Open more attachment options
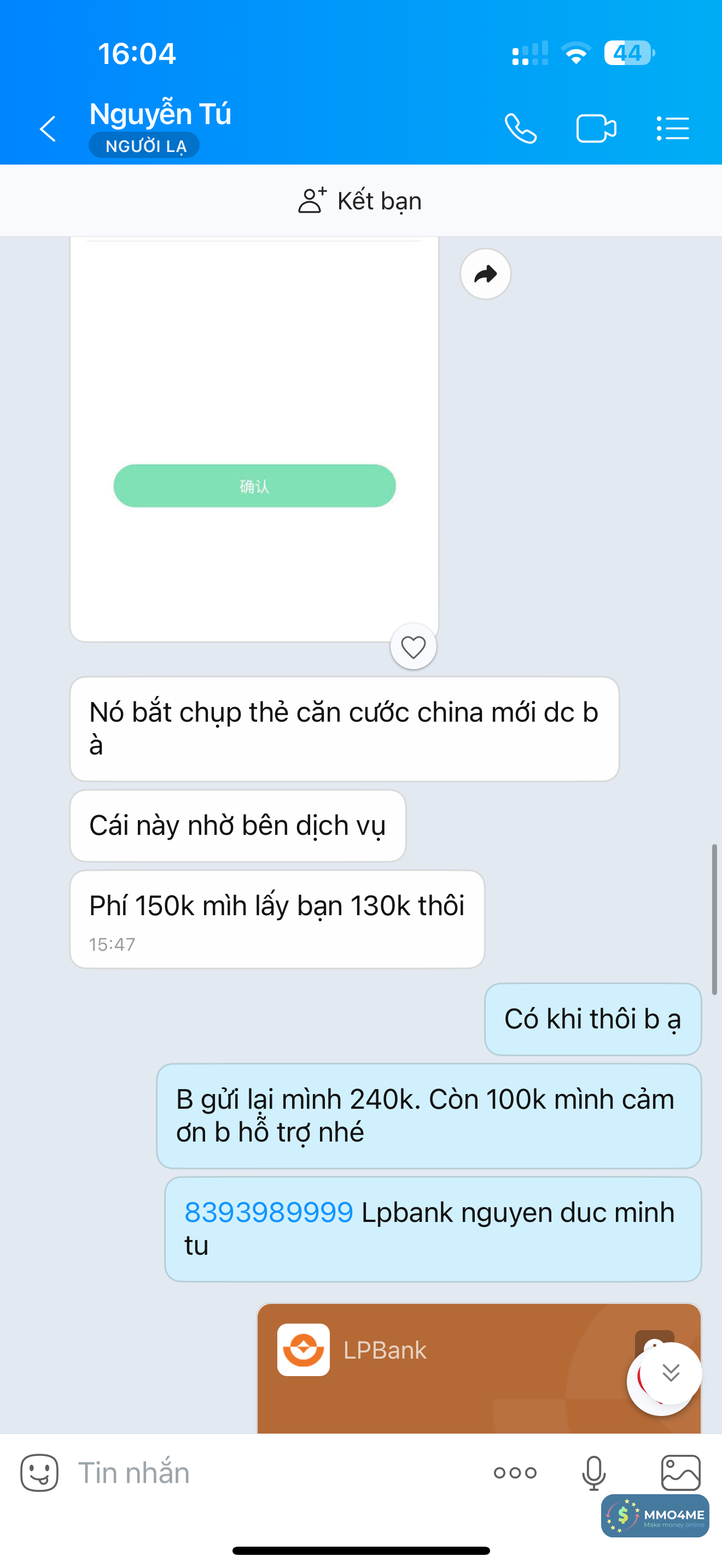The height and width of the screenshot is (1568, 722). pos(515,1473)
